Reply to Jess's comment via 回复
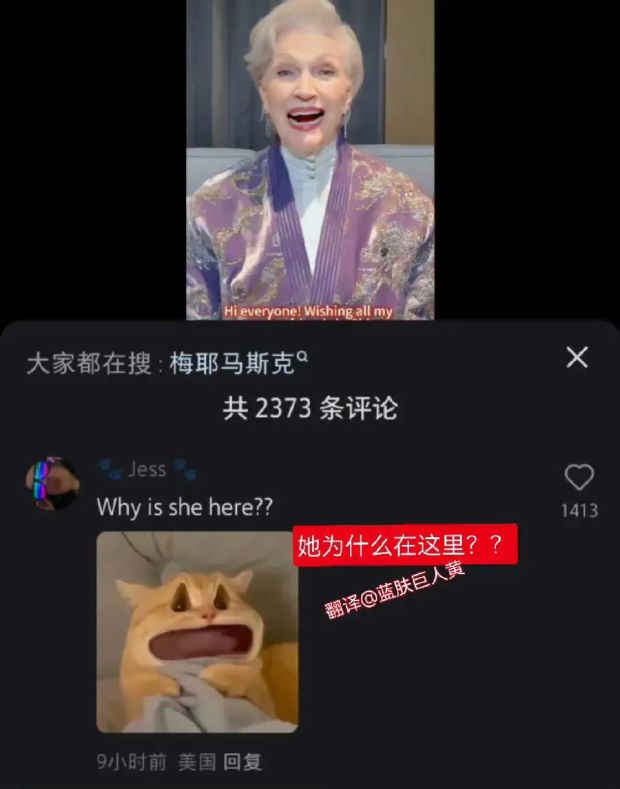The image size is (620, 789). [243, 762]
